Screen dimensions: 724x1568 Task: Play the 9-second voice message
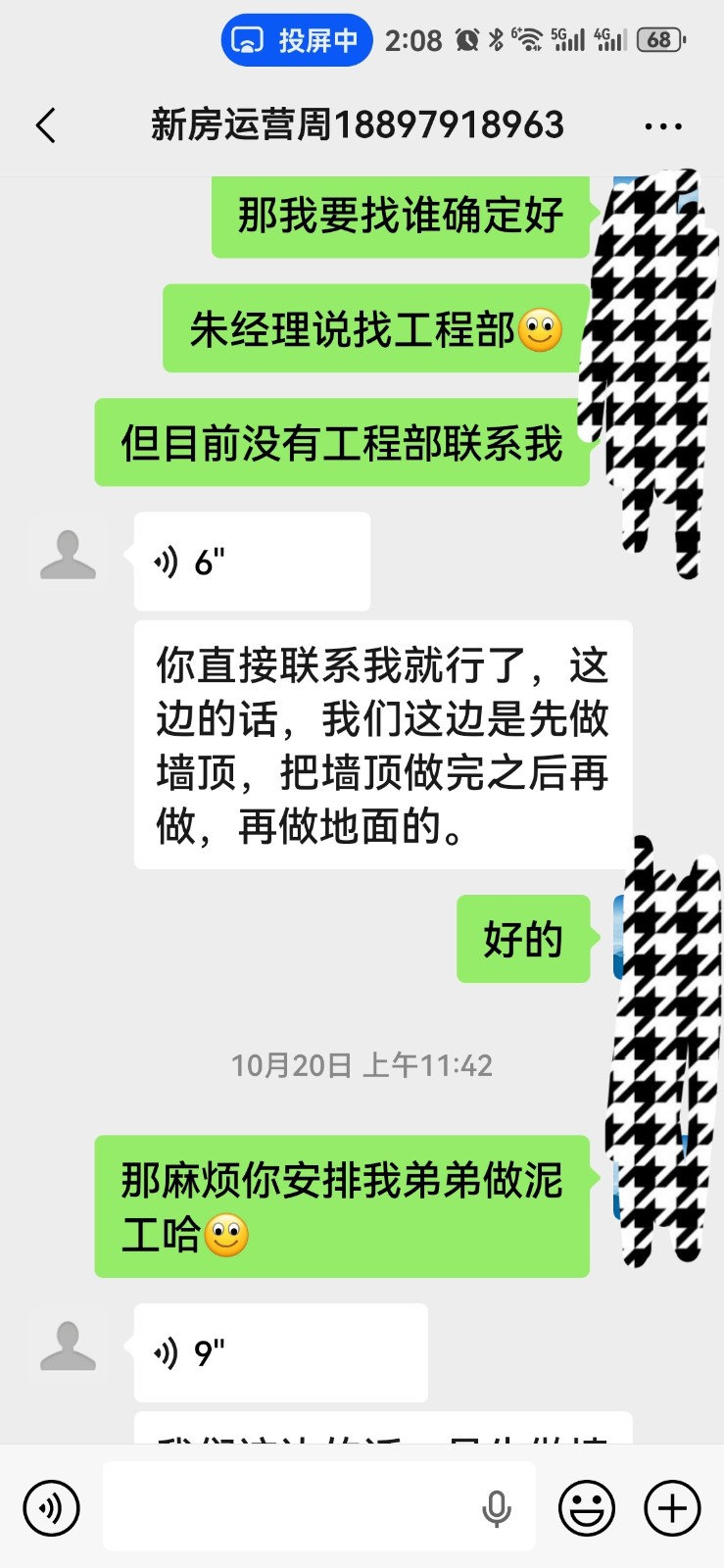(x=280, y=1353)
